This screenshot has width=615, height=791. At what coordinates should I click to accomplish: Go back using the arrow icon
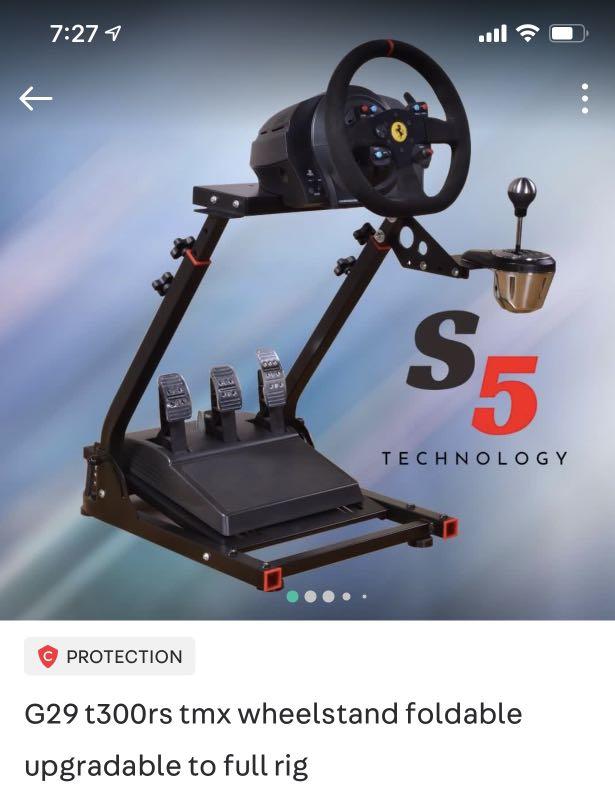pyautogui.click(x=35, y=97)
